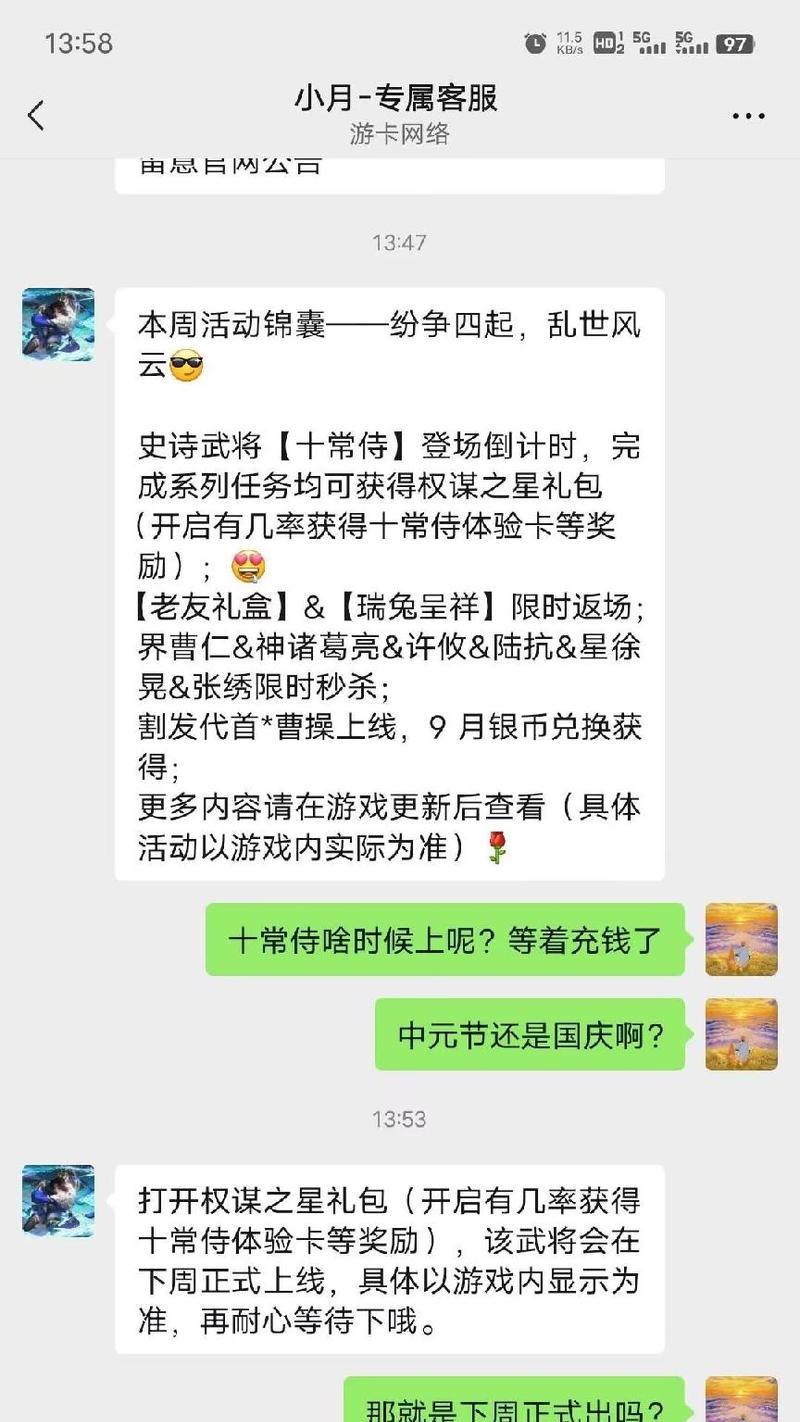Open 小月's avatar beside the 打开权谋之星礼包 message
Screen dimensions: 800x1422
58,1200
